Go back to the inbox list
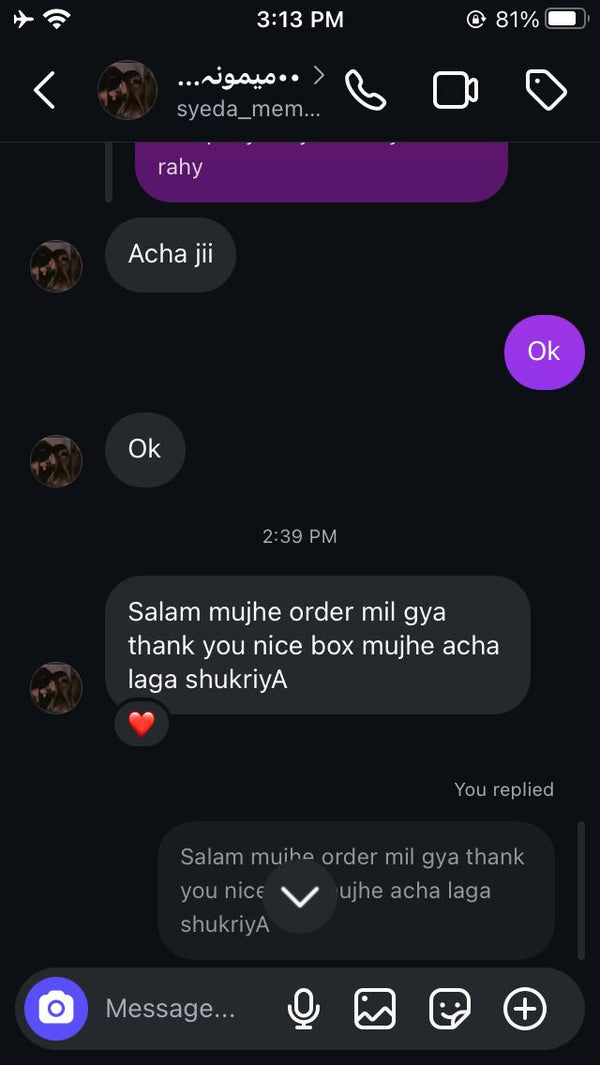 (x=44, y=90)
